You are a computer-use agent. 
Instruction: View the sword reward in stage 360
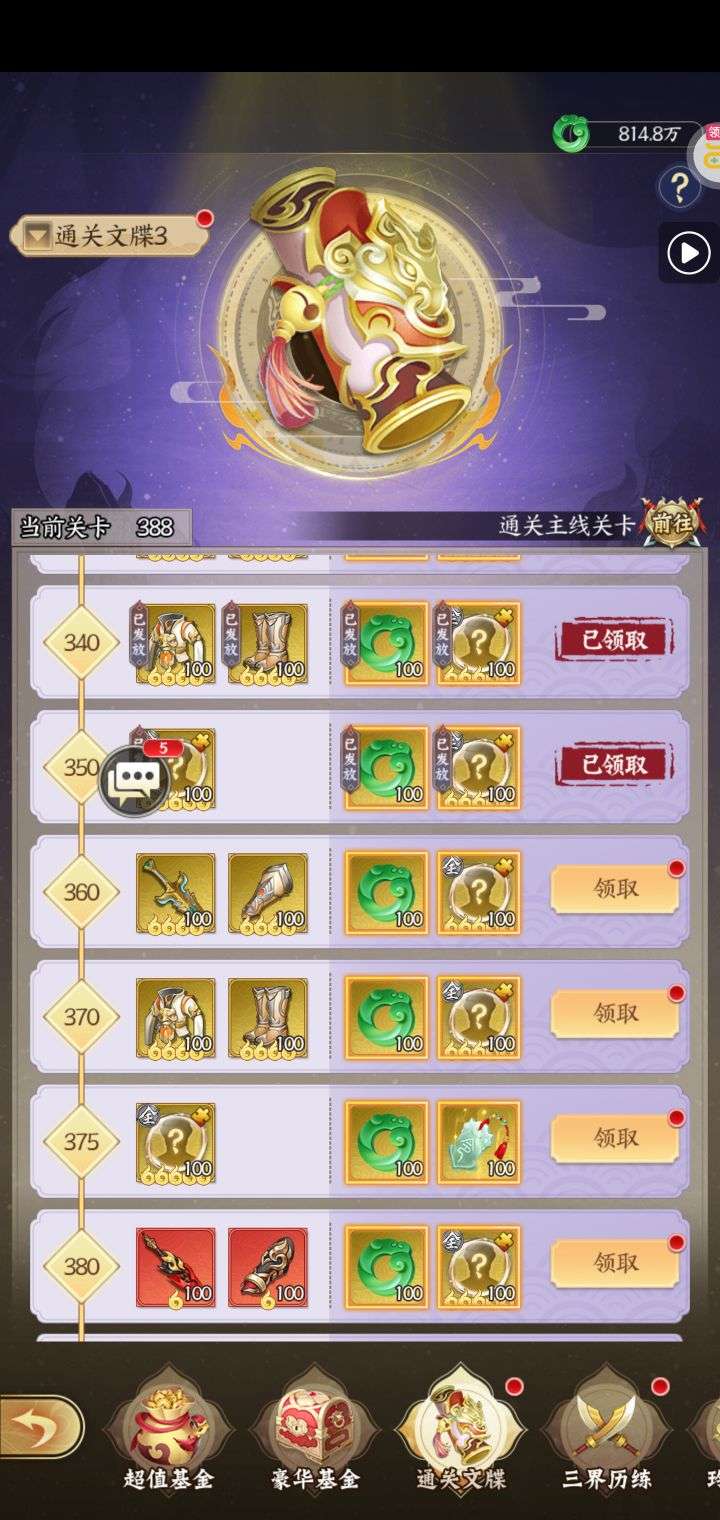click(x=176, y=893)
